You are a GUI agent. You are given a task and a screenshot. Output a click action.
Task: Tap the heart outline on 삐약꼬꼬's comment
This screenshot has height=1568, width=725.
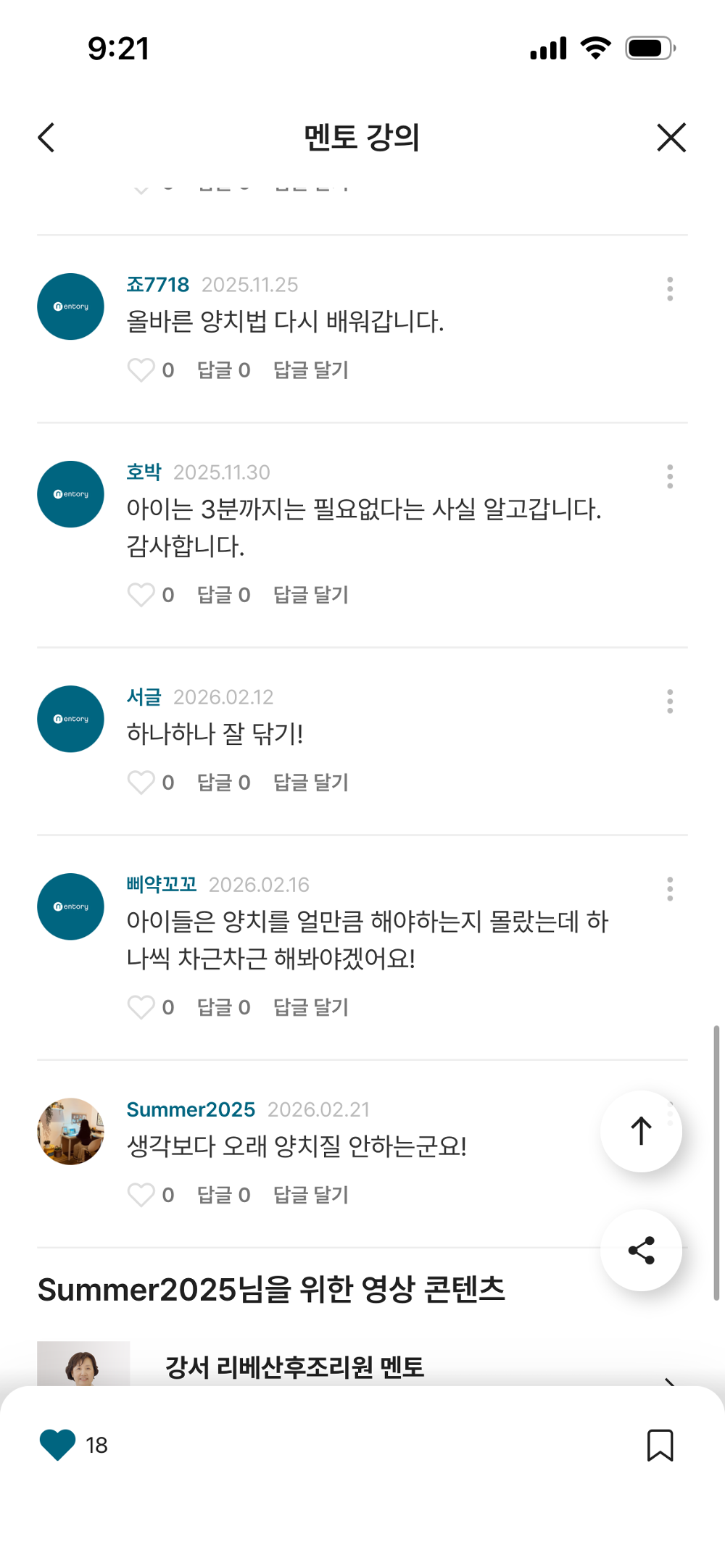[141, 1006]
